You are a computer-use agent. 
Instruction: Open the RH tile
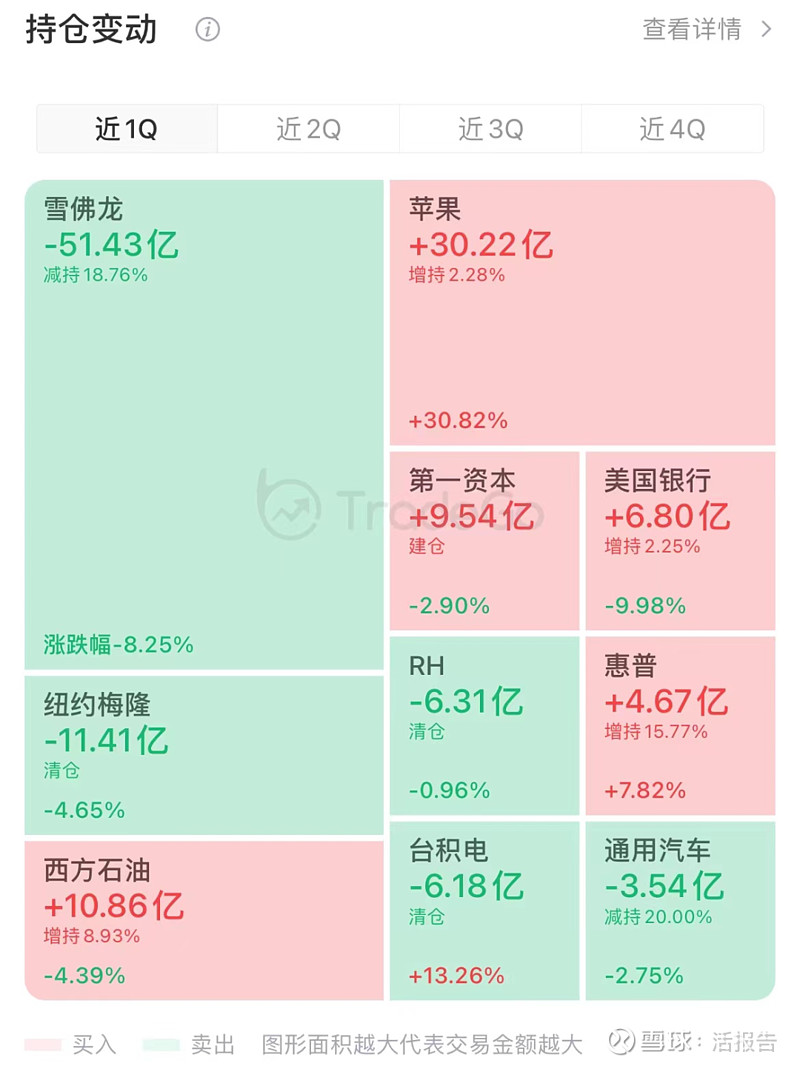click(x=484, y=725)
